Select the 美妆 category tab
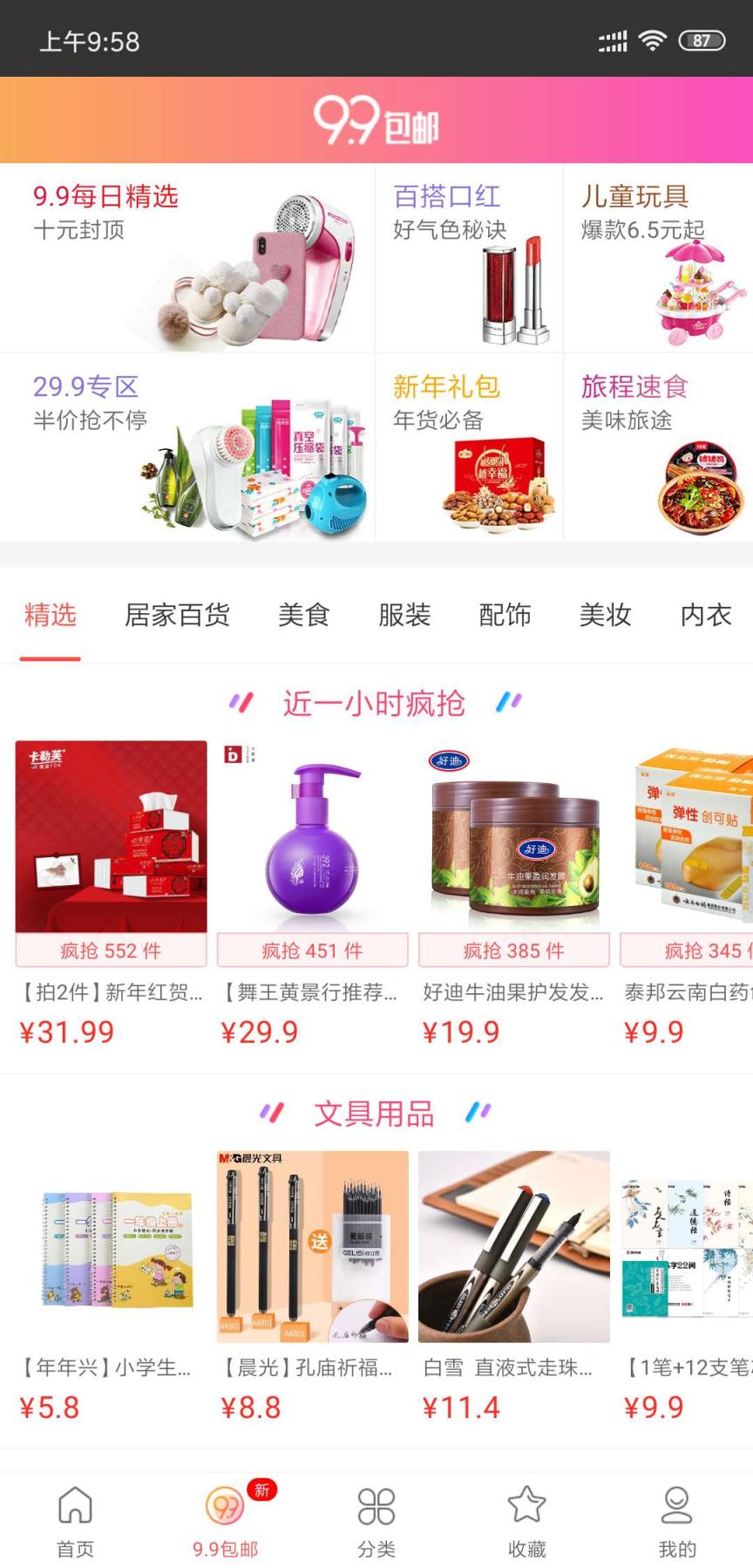Screen dimensions: 753x1568 point(604,616)
